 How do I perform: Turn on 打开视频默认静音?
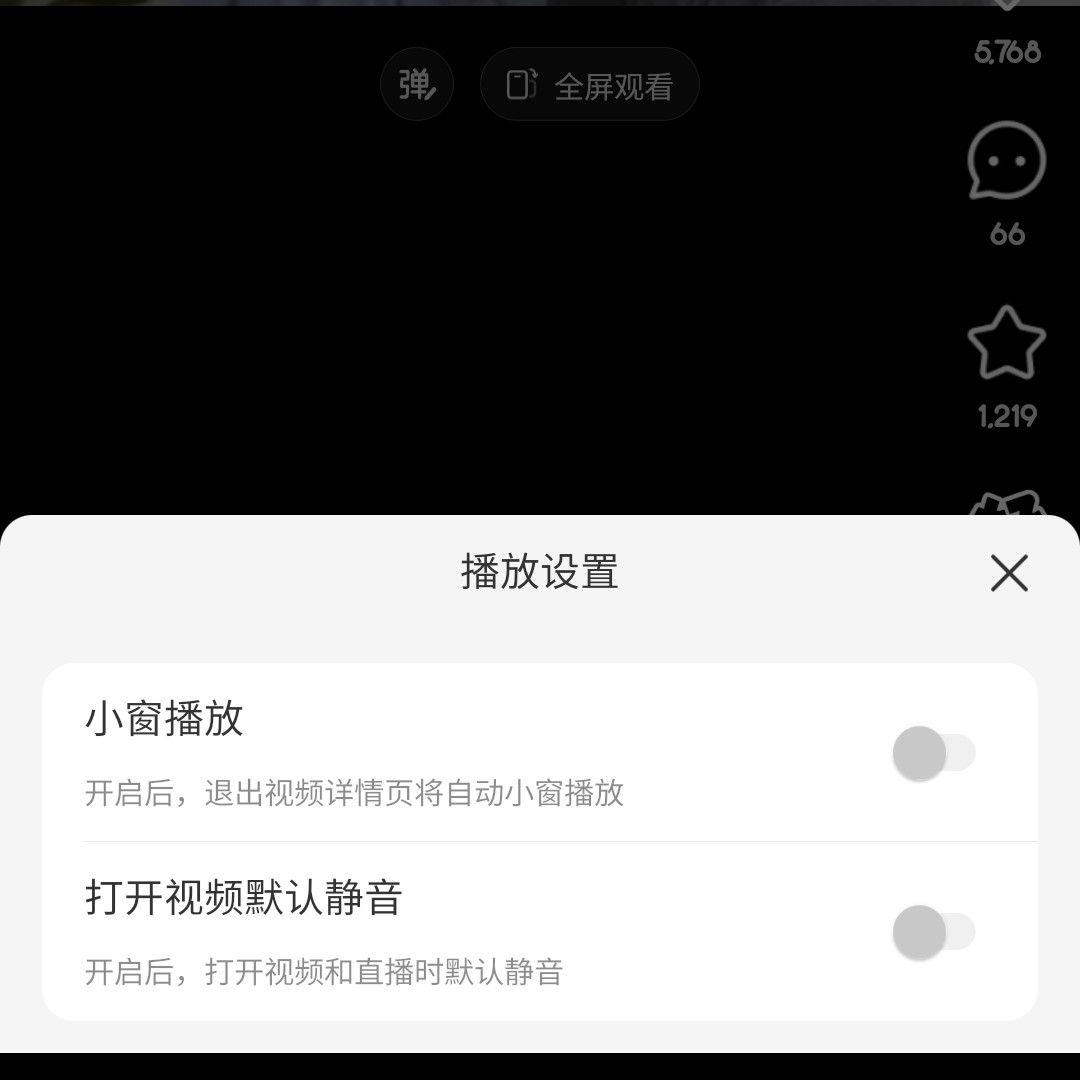coord(933,932)
